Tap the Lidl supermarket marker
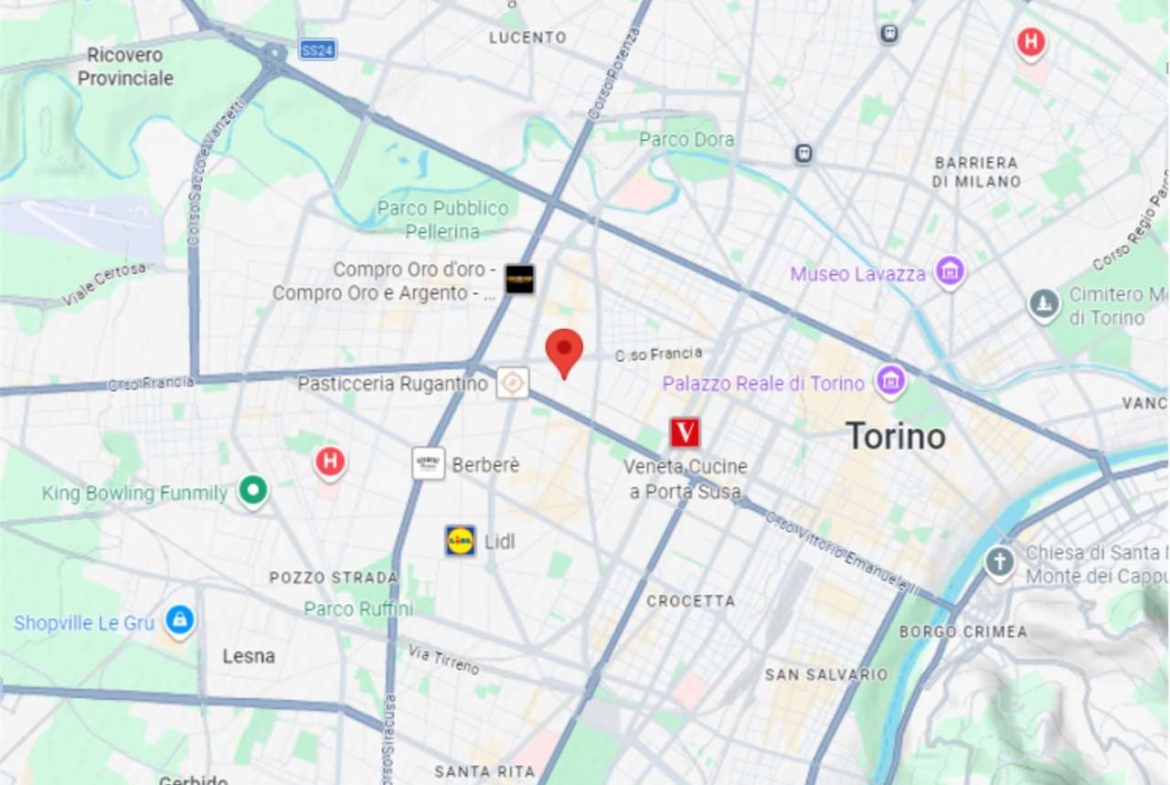 point(460,541)
